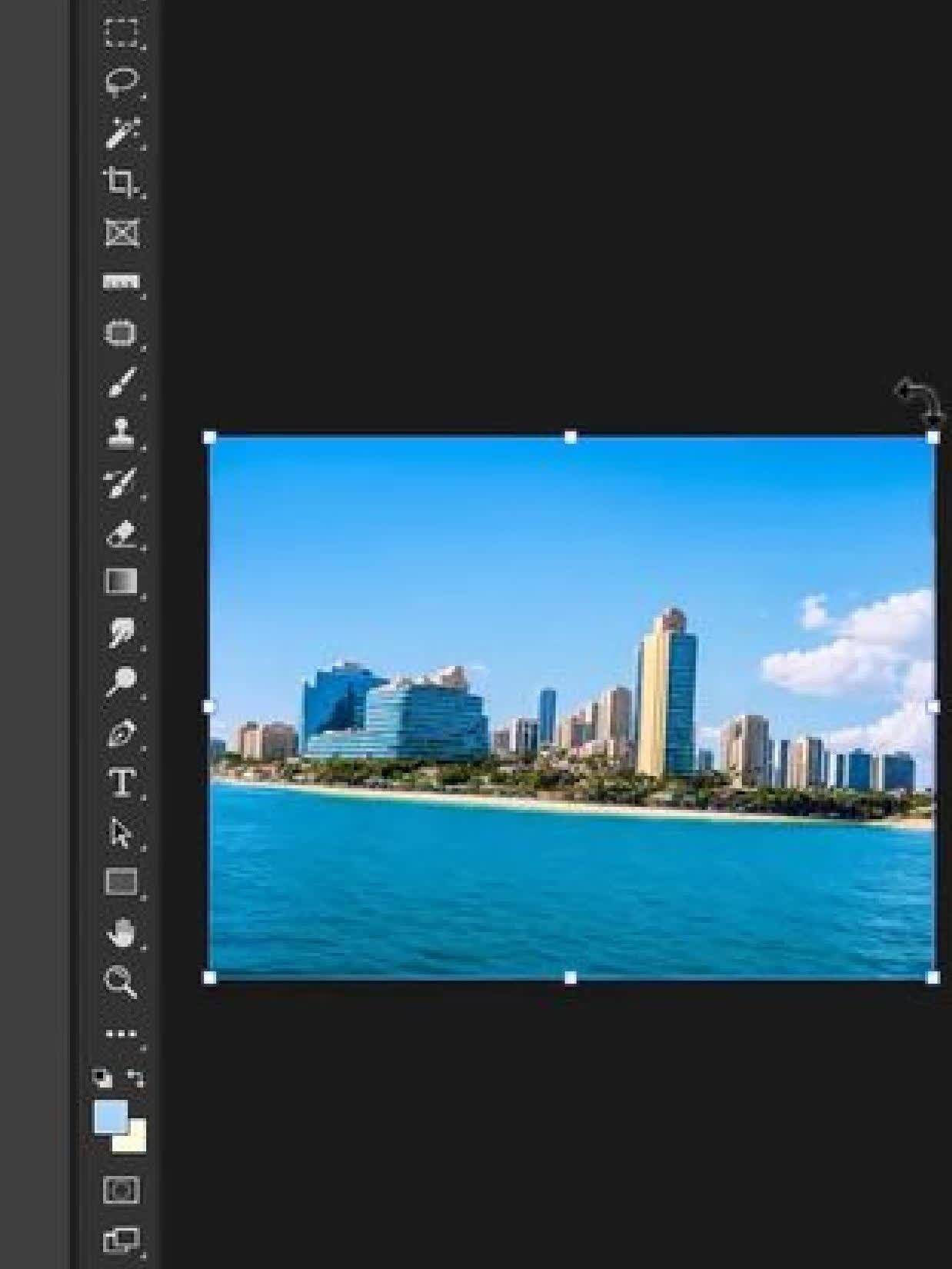Viewport: 952px width, 1269px height.
Task: Open the light blue foreground color swatch
Action: [x=109, y=1116]
